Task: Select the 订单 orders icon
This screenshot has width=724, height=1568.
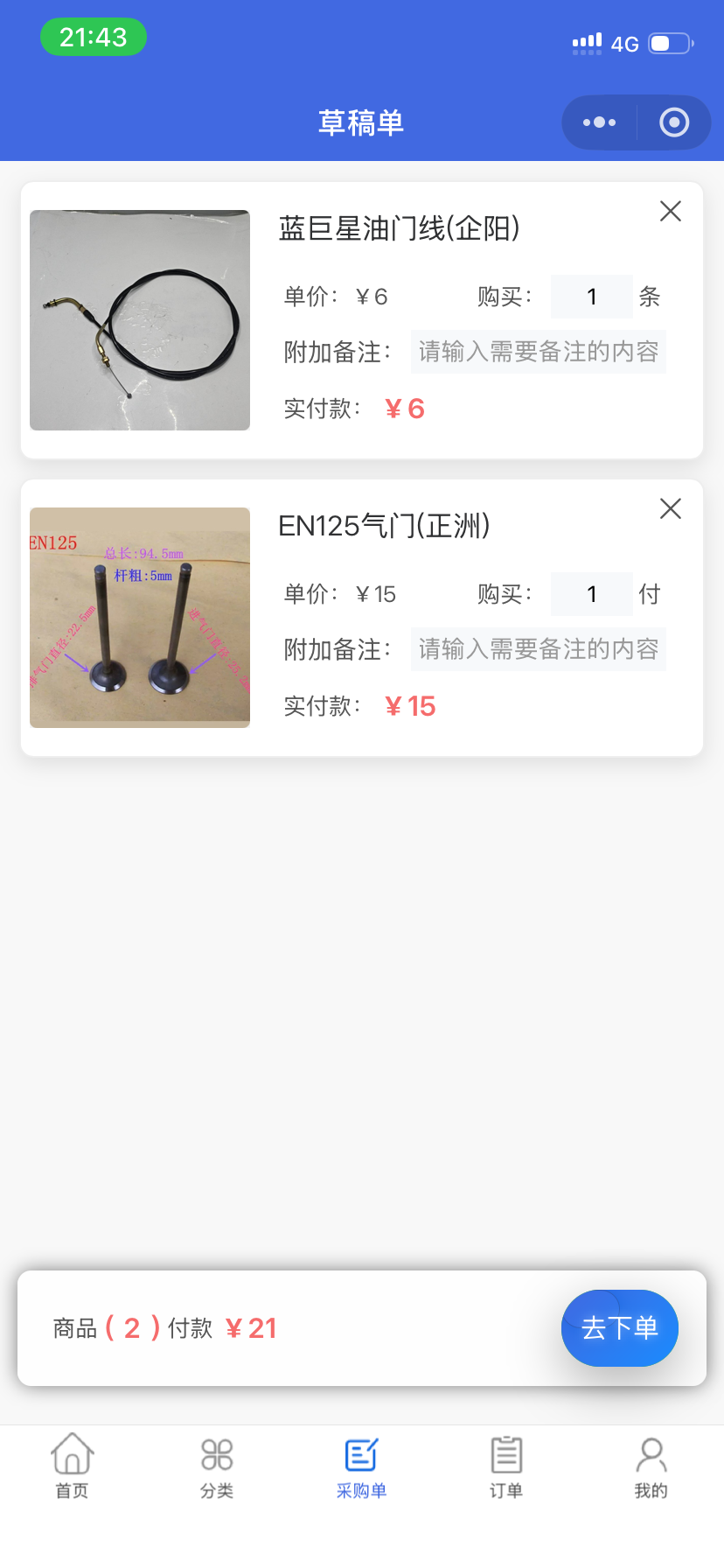Action: click(x=505, y=1452)
